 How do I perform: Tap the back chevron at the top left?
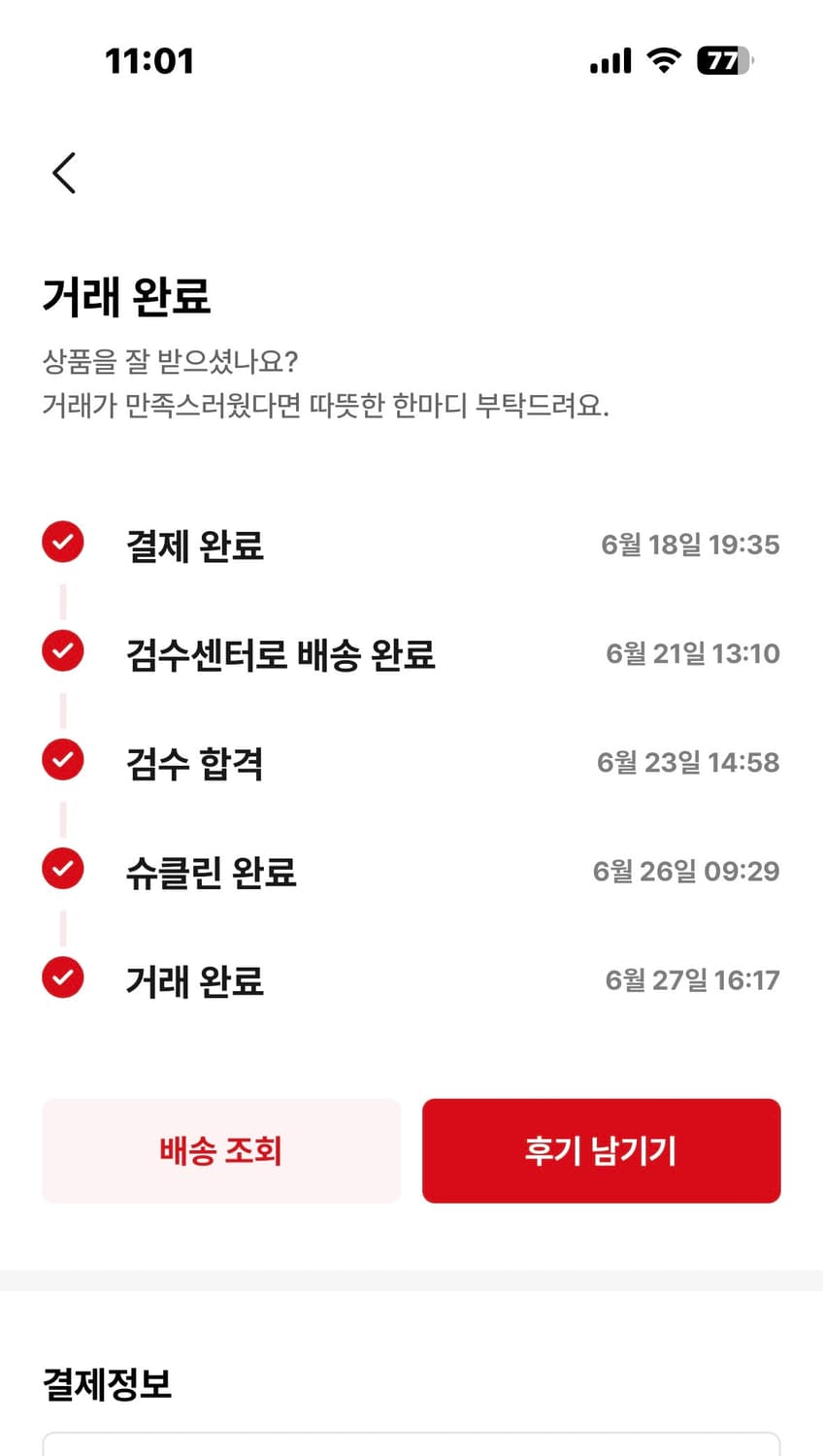[x=63, y=174]
